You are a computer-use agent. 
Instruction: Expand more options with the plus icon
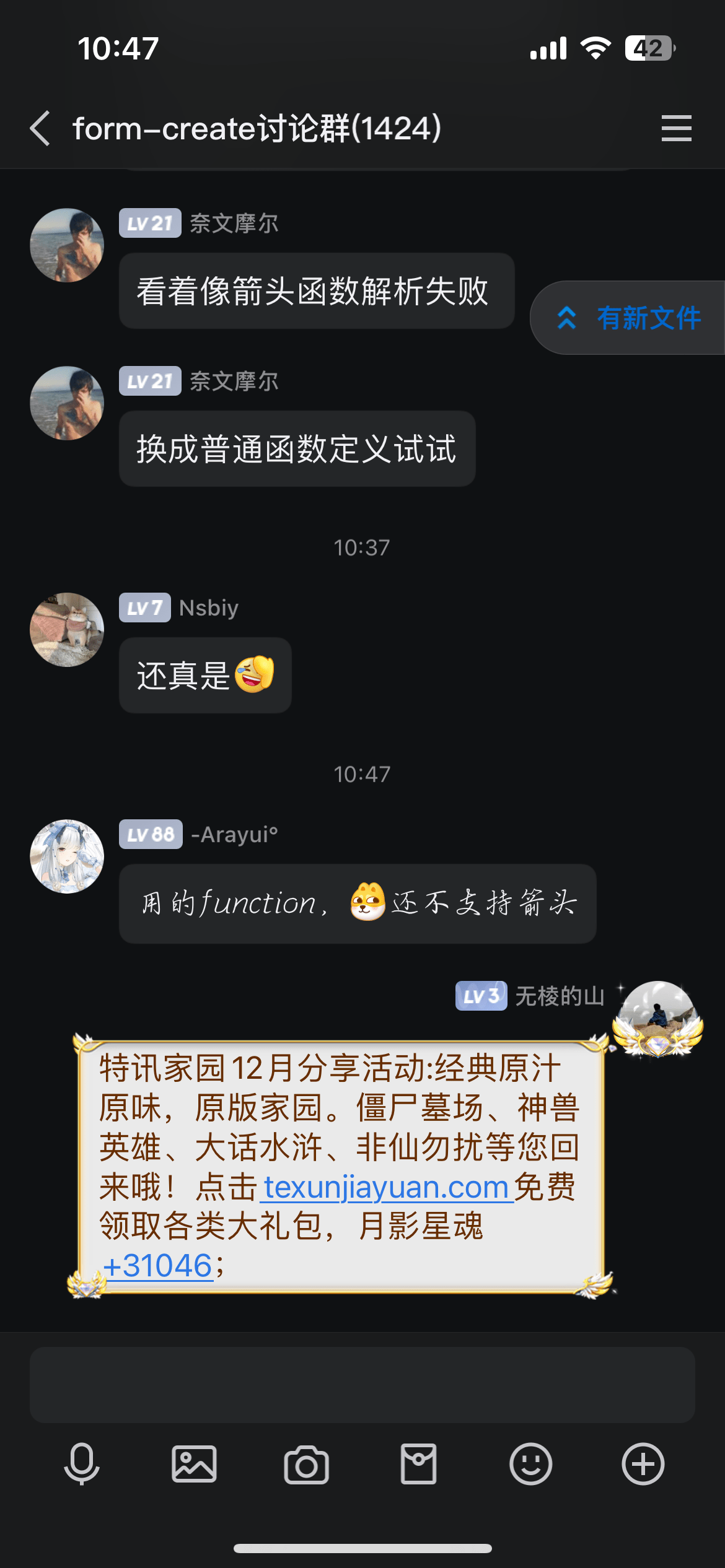[x=643, y=1464]
